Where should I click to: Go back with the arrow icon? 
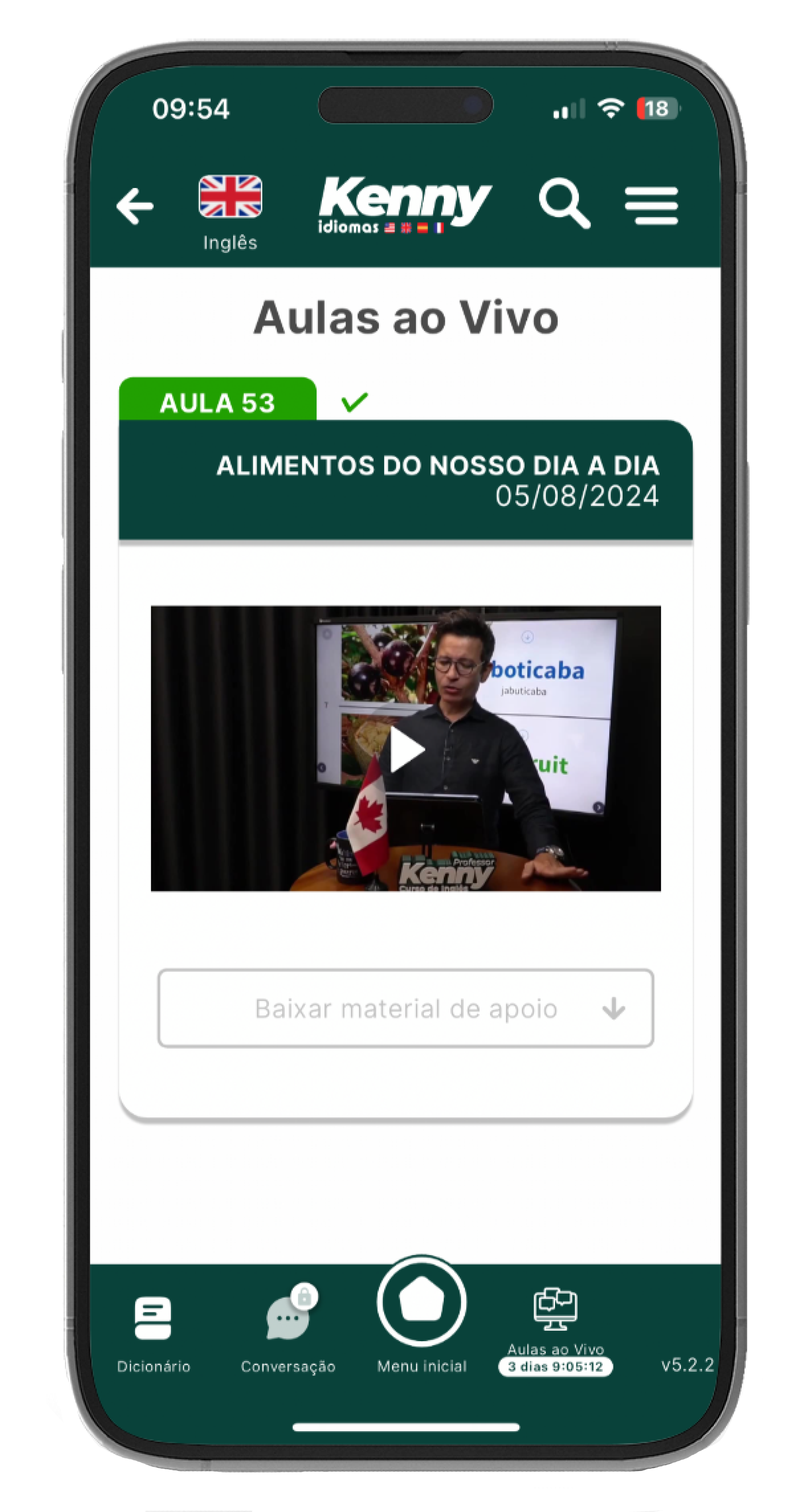pyautogui.click(x=134, y=206)
